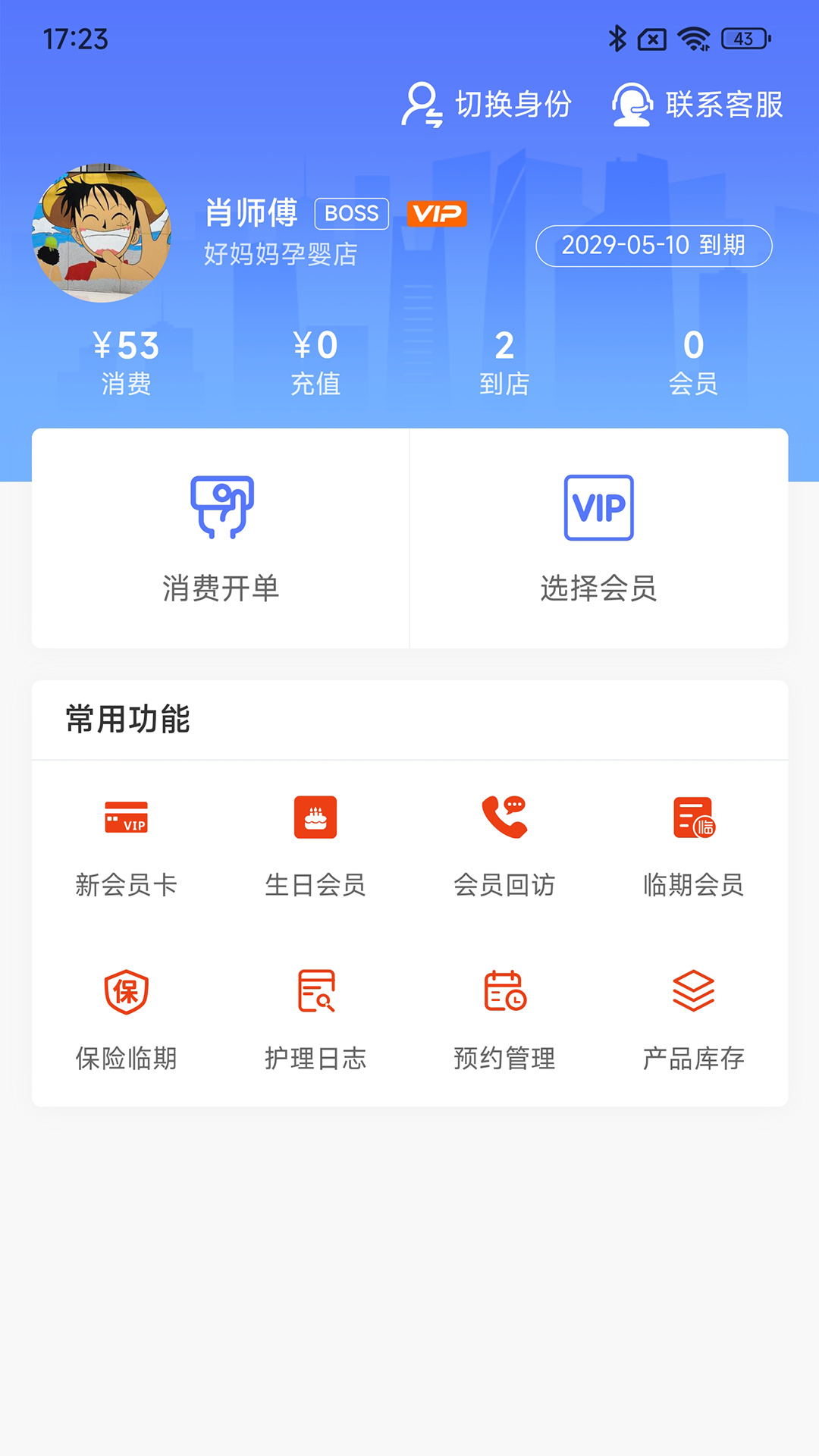Check the 会员 member count

click(x=693, y=360)
